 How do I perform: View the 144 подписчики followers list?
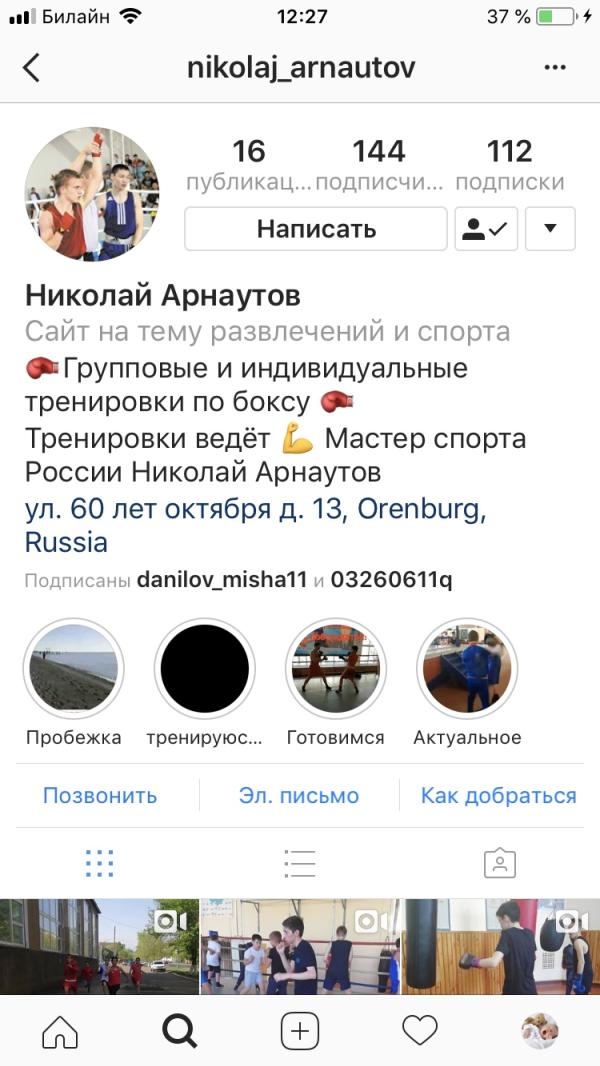[x=379, y=165]
